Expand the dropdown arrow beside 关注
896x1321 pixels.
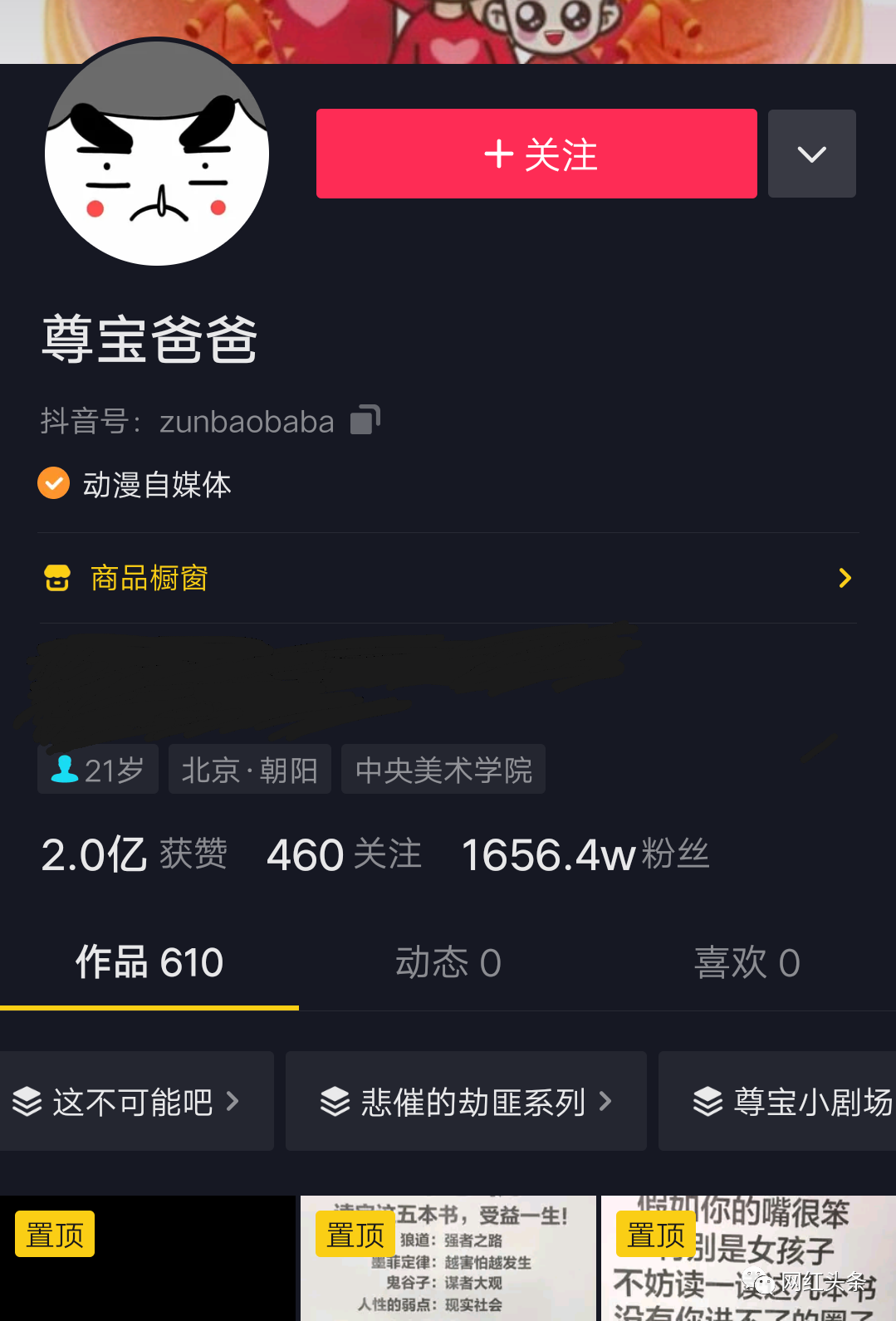click(811, 154)
